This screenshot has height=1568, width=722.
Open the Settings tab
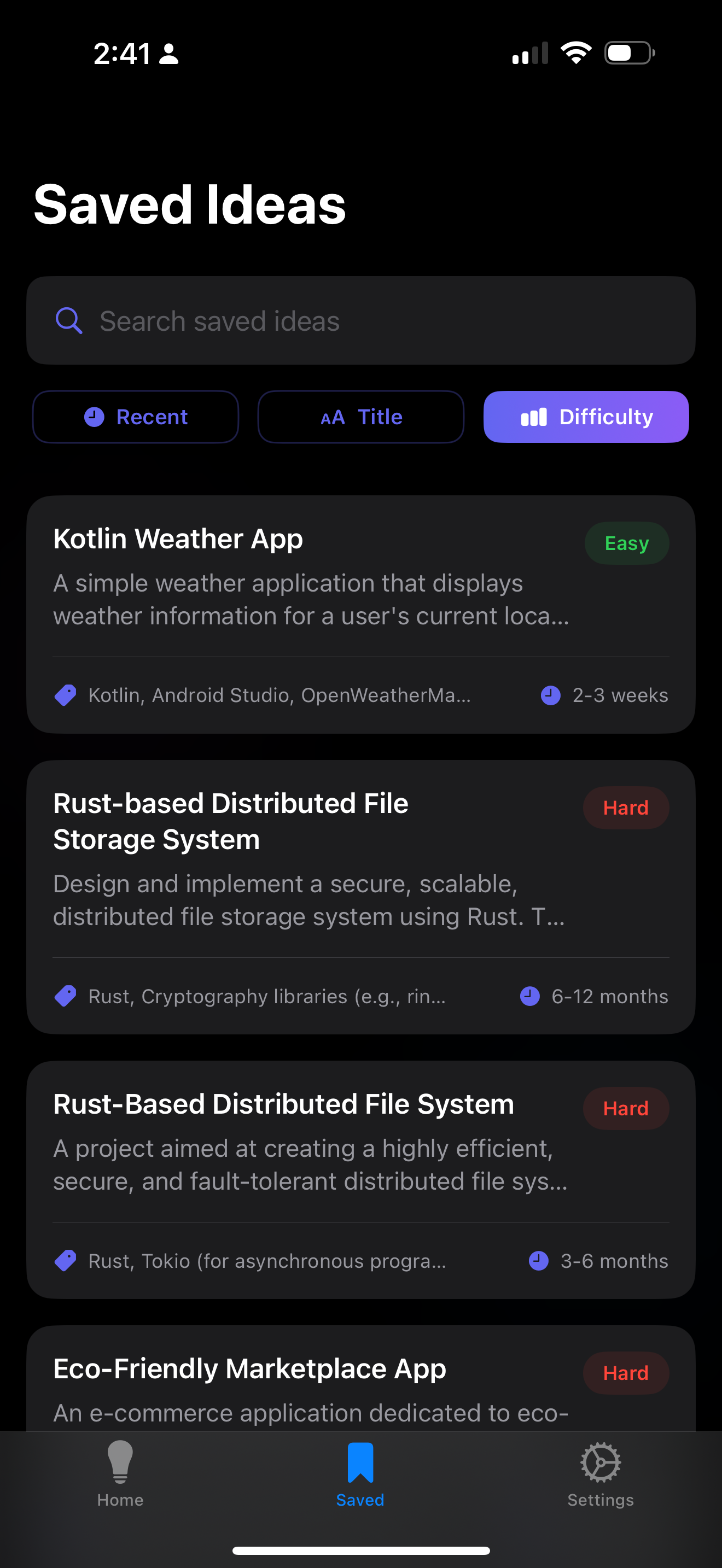click(x=600, y=1473)
